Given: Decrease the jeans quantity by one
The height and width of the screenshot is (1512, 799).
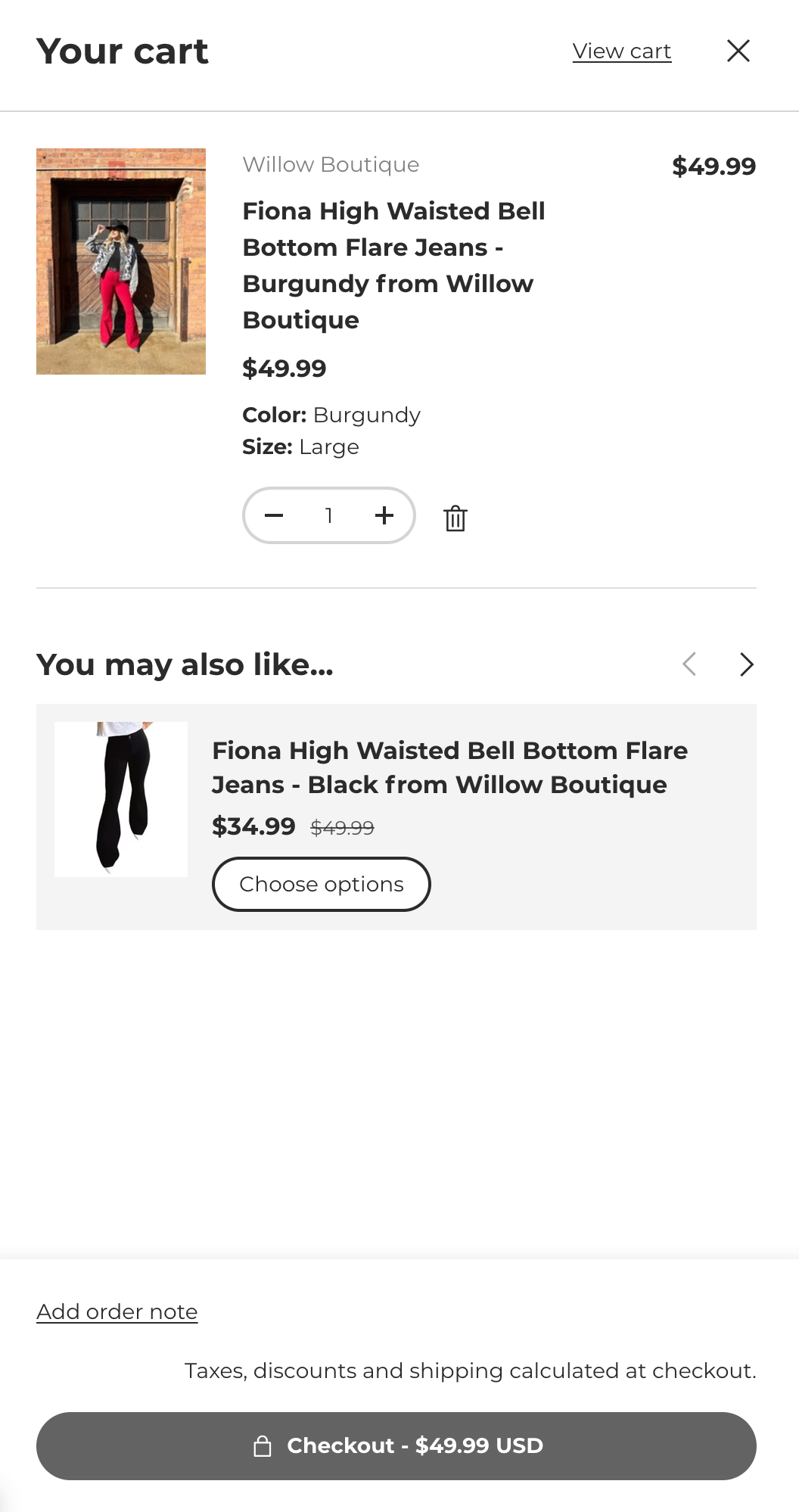Looking at the screenshot, I should click(274, 515).
